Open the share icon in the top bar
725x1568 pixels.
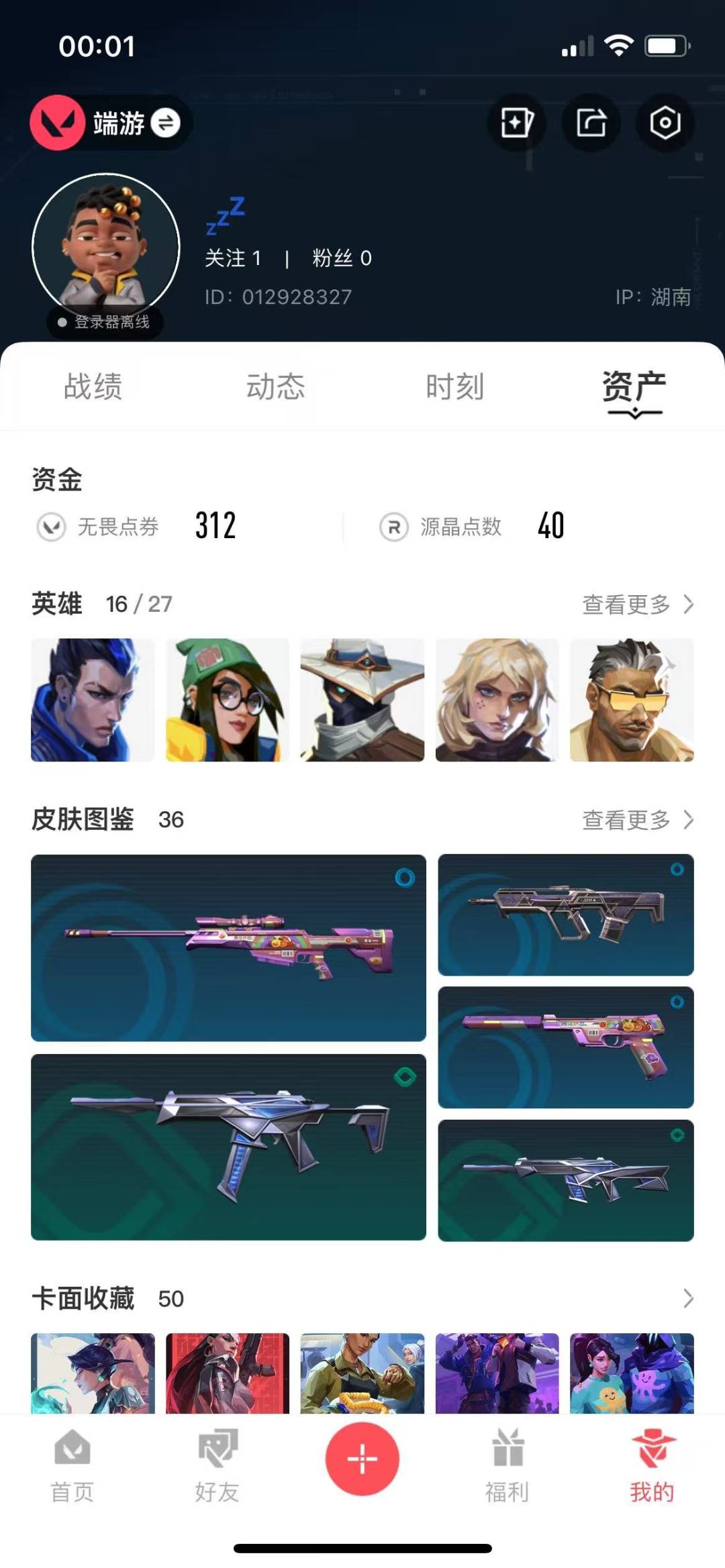click(591, 123)
